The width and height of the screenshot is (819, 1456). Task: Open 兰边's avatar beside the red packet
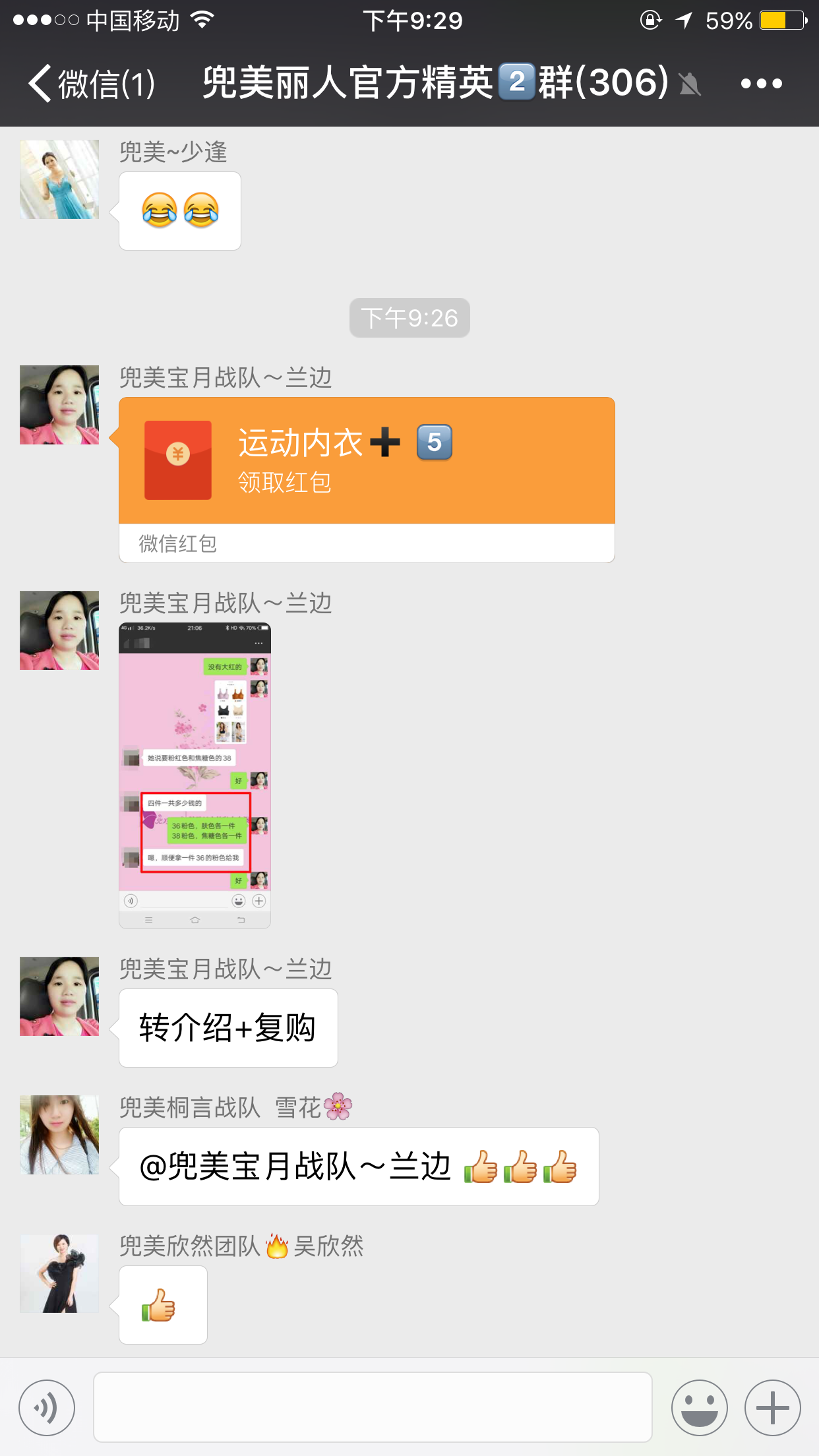point(59,405)
